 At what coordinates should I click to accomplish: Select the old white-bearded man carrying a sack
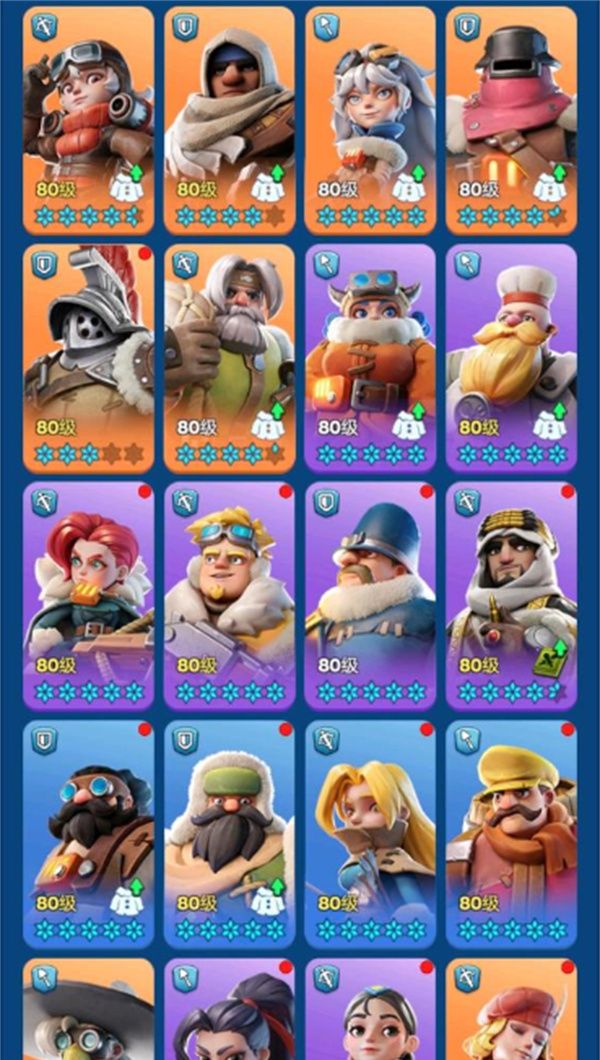[229, 357]
